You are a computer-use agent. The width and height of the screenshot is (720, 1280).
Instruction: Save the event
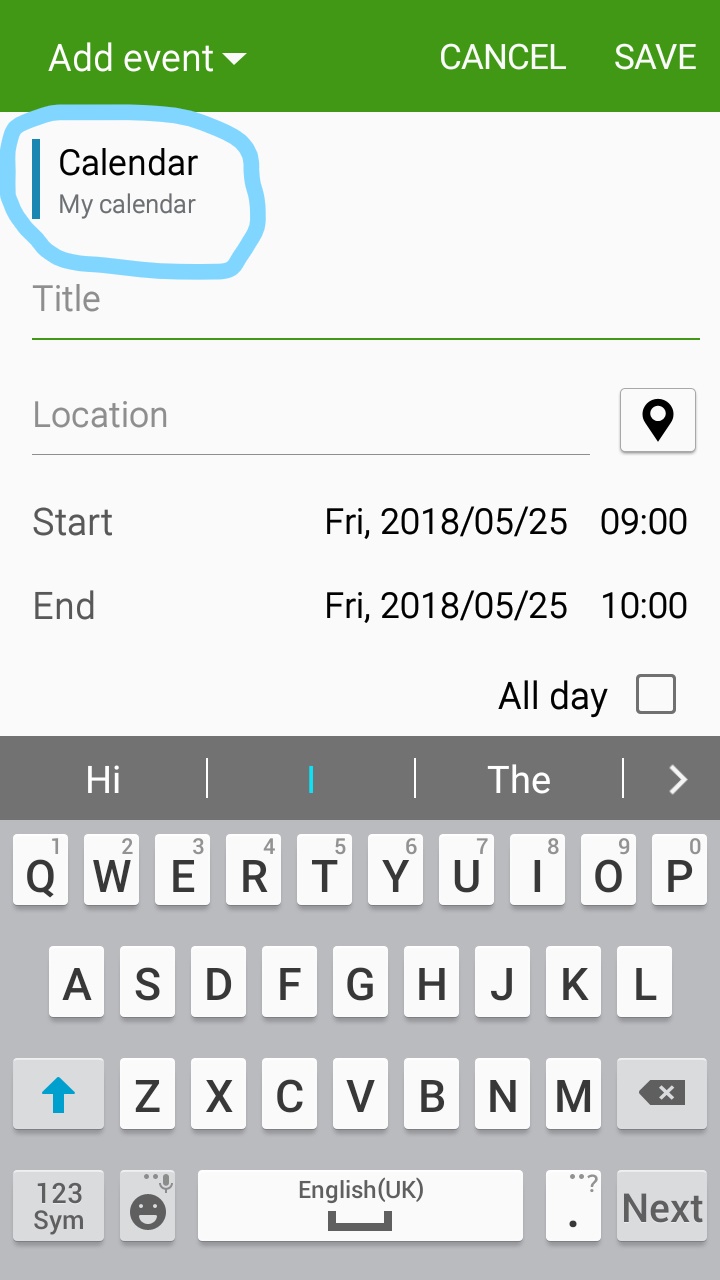pyautogui.click(x=655, y=57)
